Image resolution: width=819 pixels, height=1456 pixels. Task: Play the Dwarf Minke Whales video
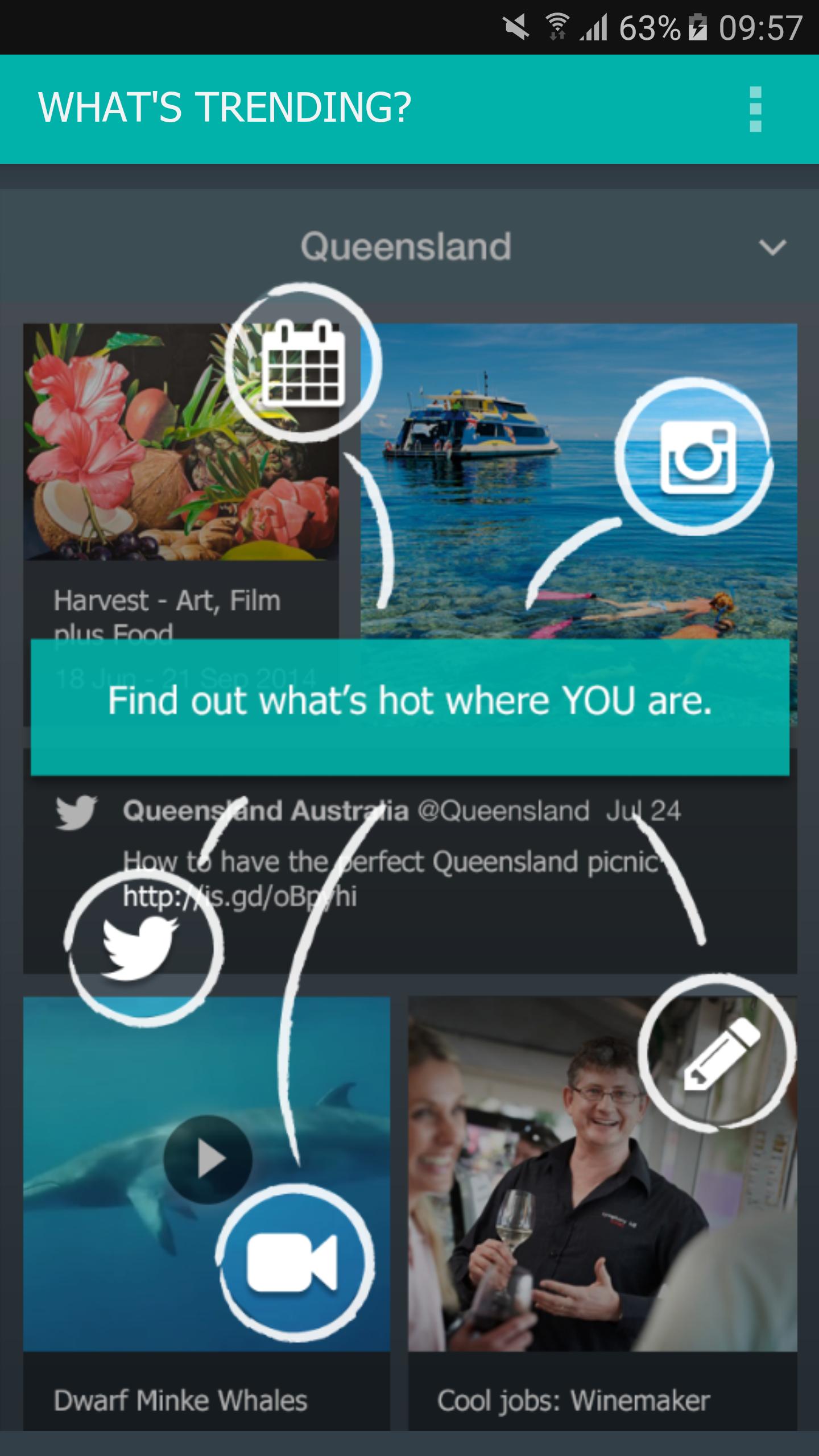point(207,1159)
